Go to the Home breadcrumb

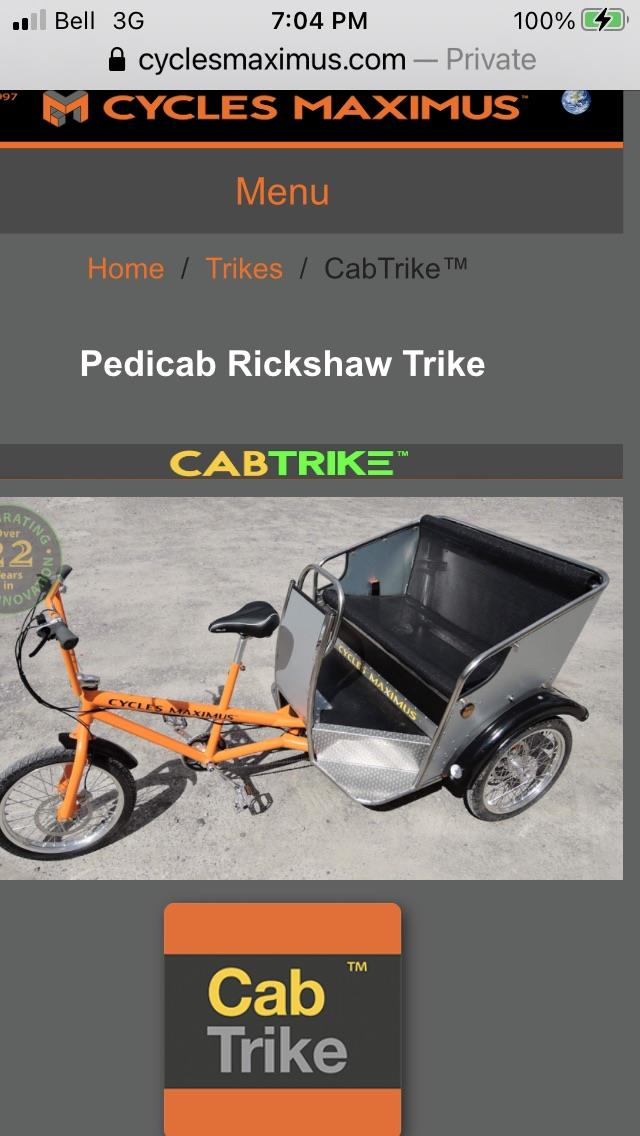126,268
